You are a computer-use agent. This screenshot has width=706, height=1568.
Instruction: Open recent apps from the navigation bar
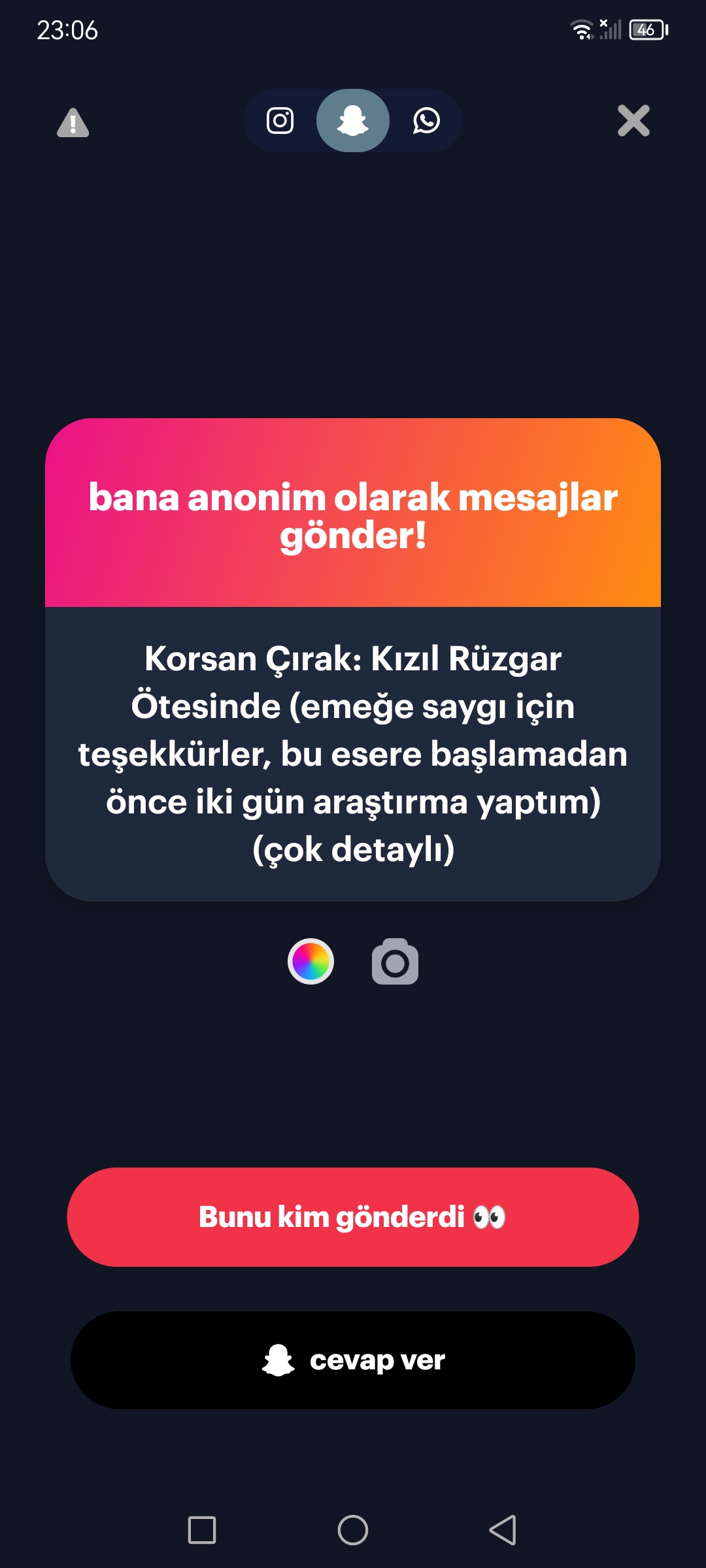tap(202, 1529)
